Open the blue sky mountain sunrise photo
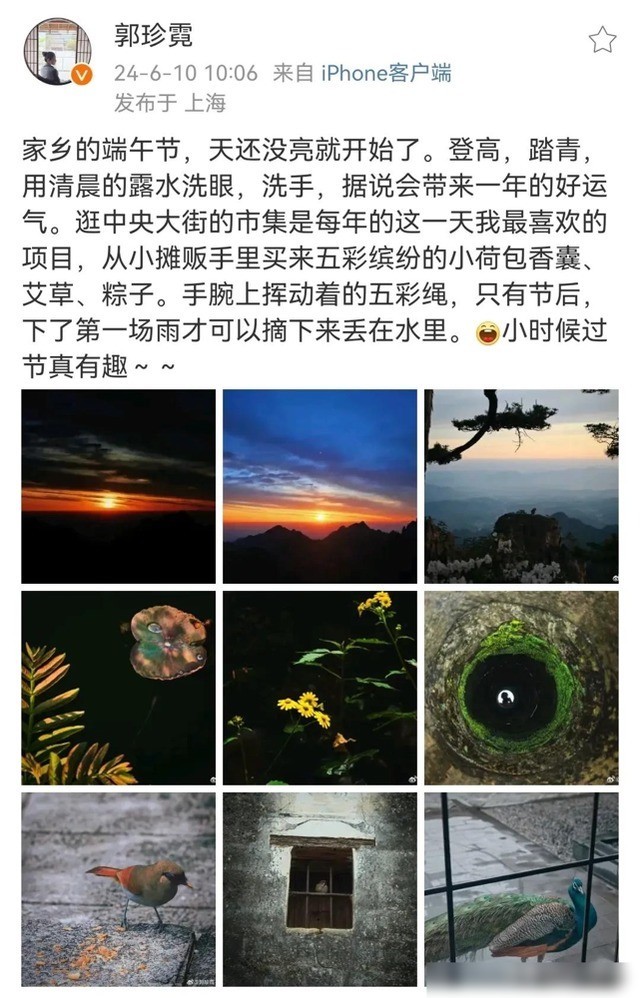 pyautogui.click(x=320, y=486)
